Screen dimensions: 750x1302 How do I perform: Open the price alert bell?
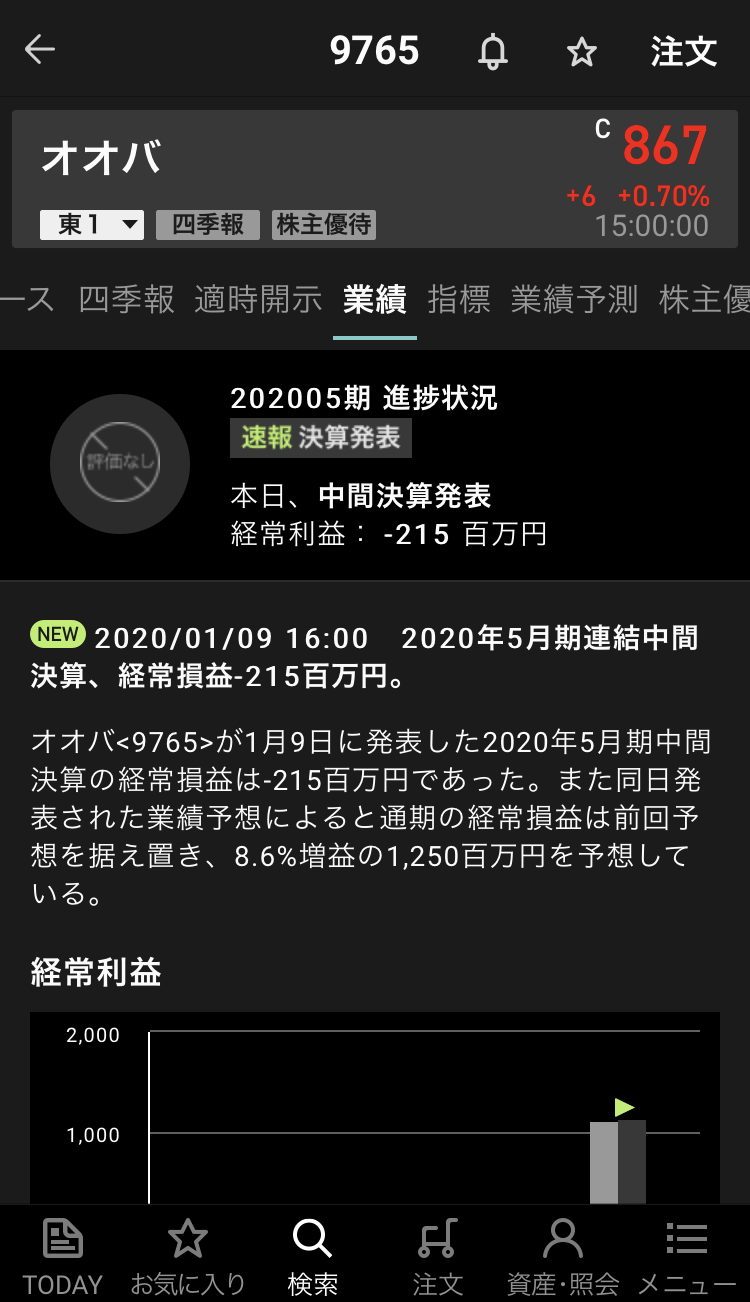click(492, 51)
